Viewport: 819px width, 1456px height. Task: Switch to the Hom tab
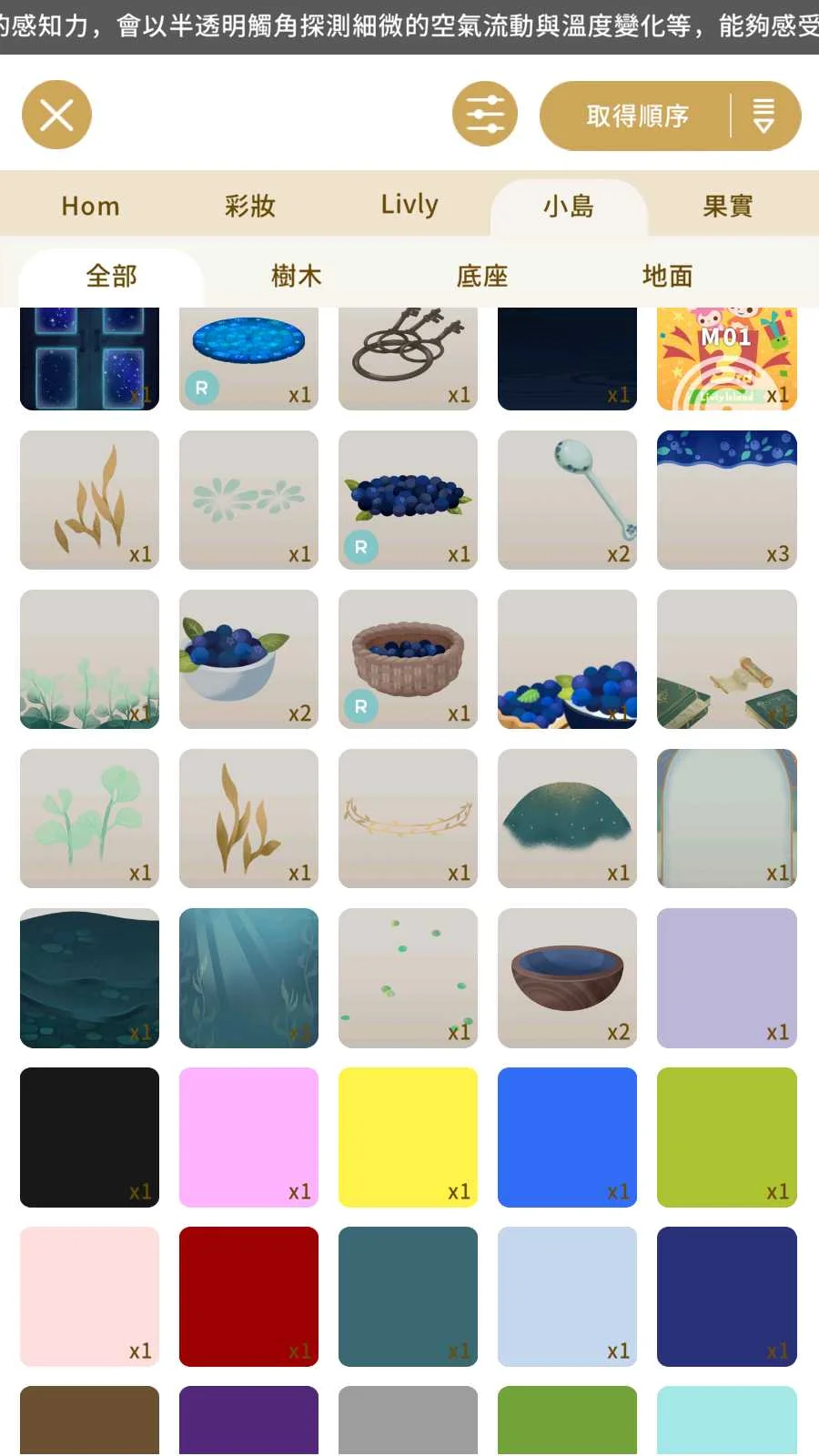click(90, 207)
